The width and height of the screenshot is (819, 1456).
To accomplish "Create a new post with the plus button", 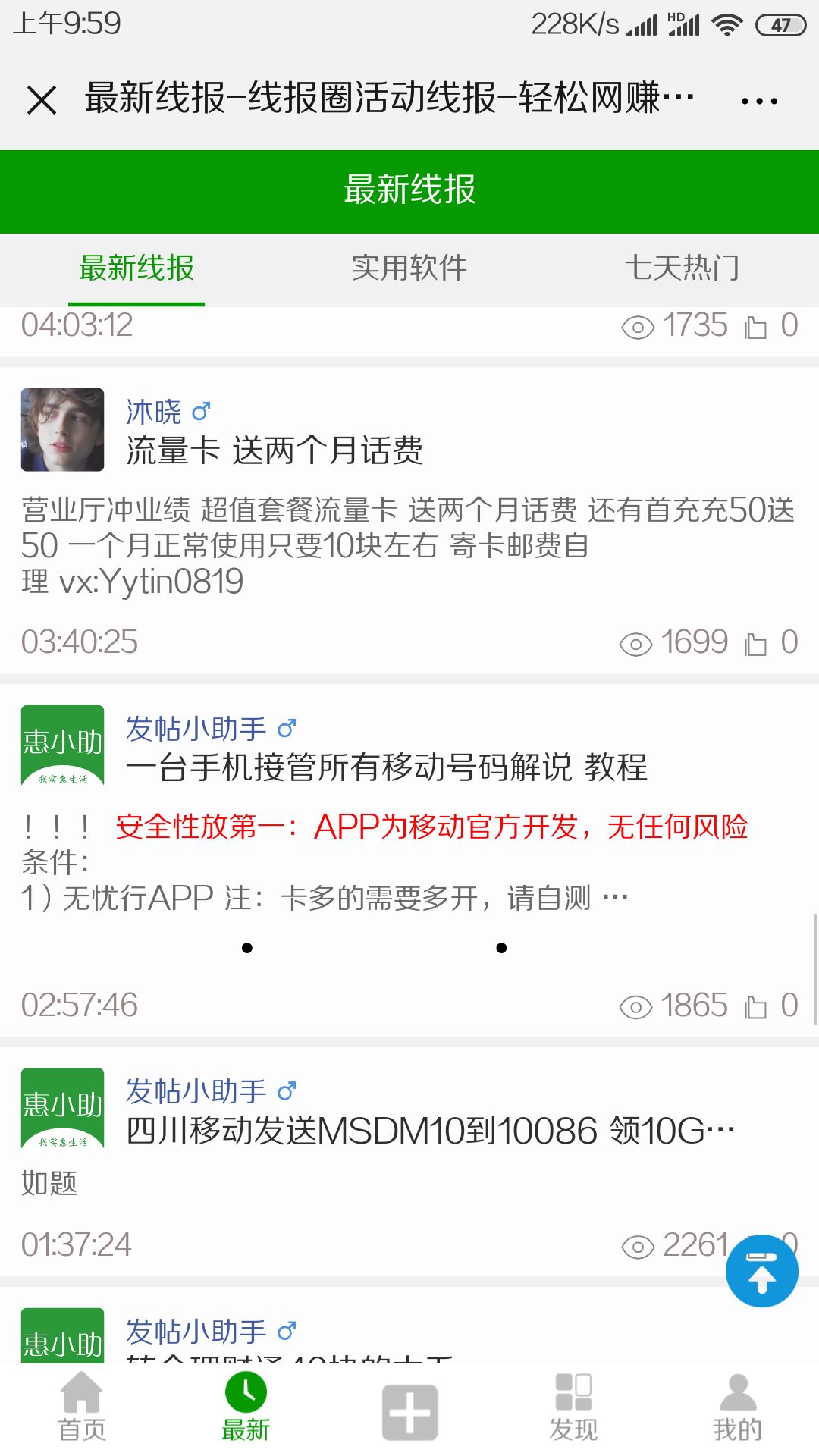I will click(x=409, y=1412).
